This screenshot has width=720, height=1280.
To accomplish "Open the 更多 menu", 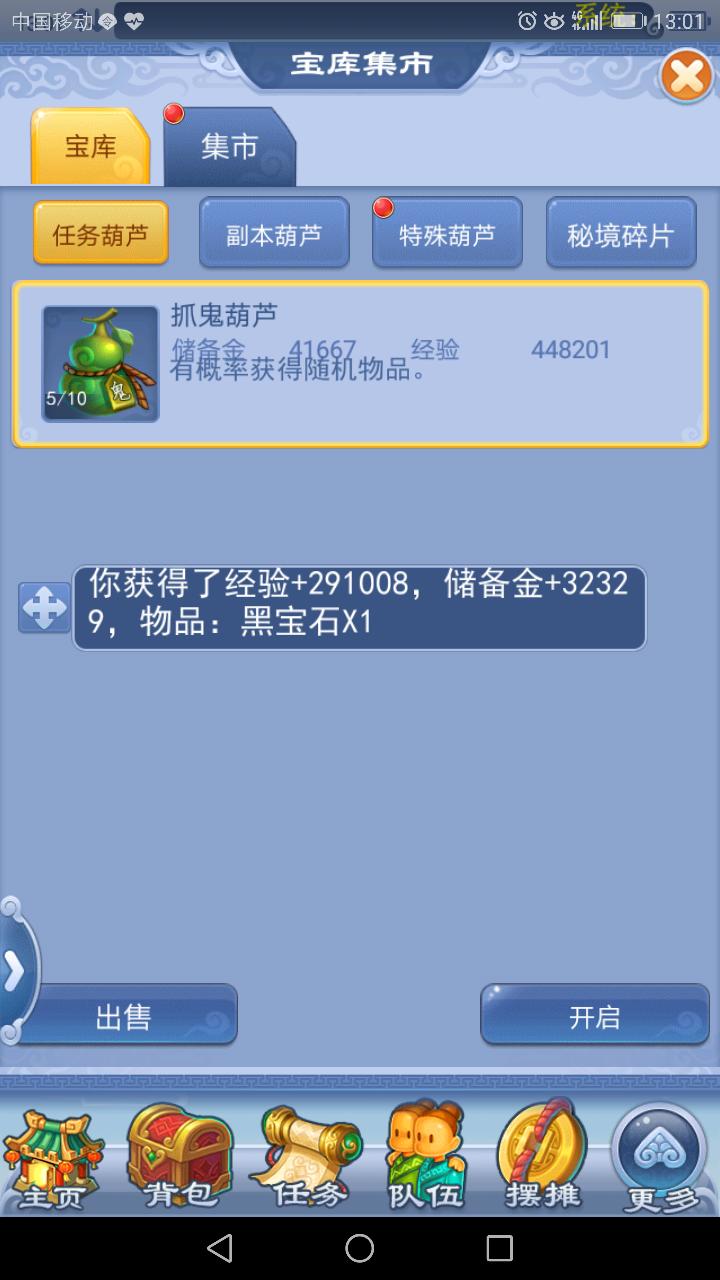I will (x=660, y=1158).
